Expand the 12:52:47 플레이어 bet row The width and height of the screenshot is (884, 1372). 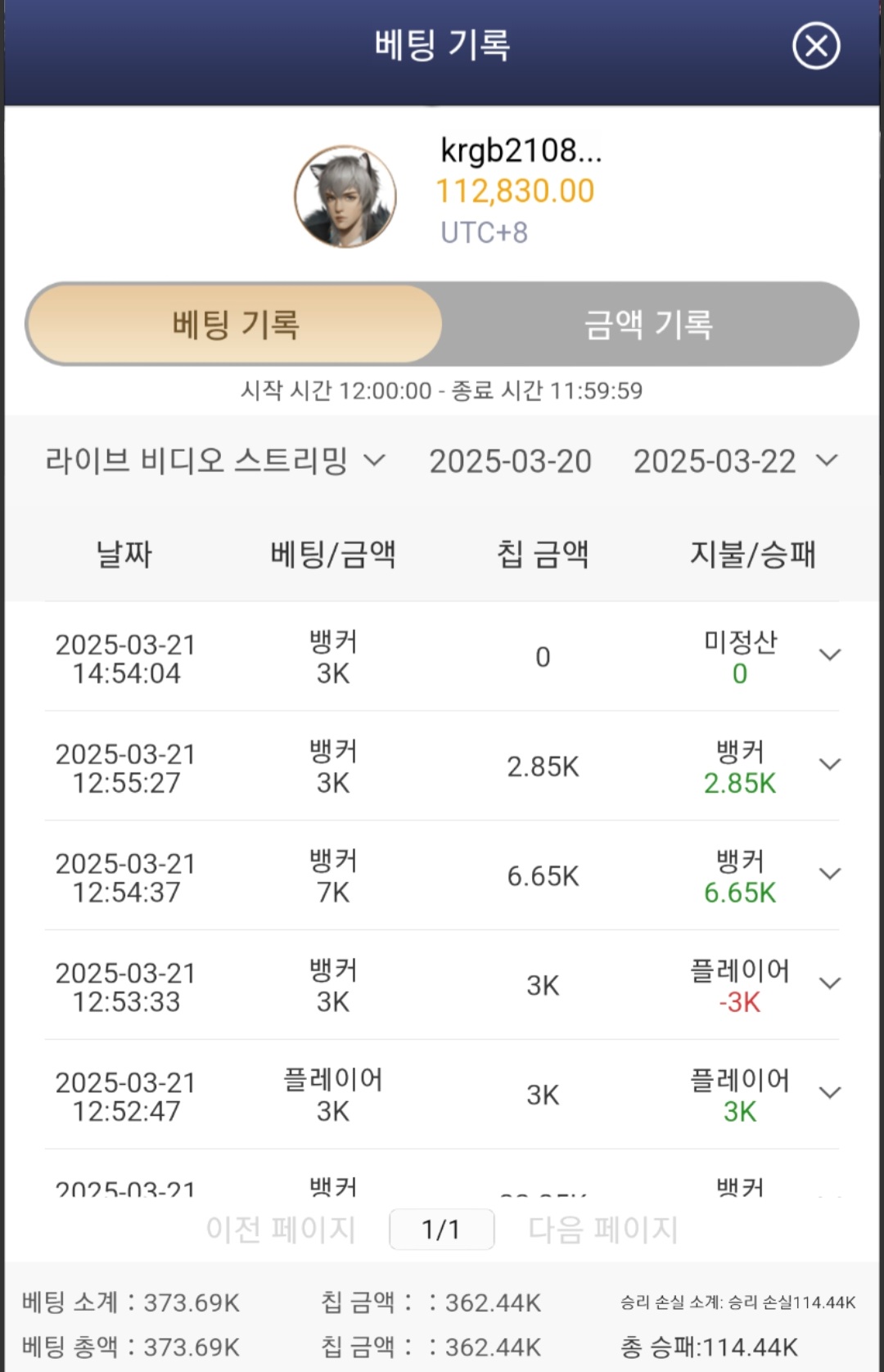pyautogui.click(x=830, y=1093)
